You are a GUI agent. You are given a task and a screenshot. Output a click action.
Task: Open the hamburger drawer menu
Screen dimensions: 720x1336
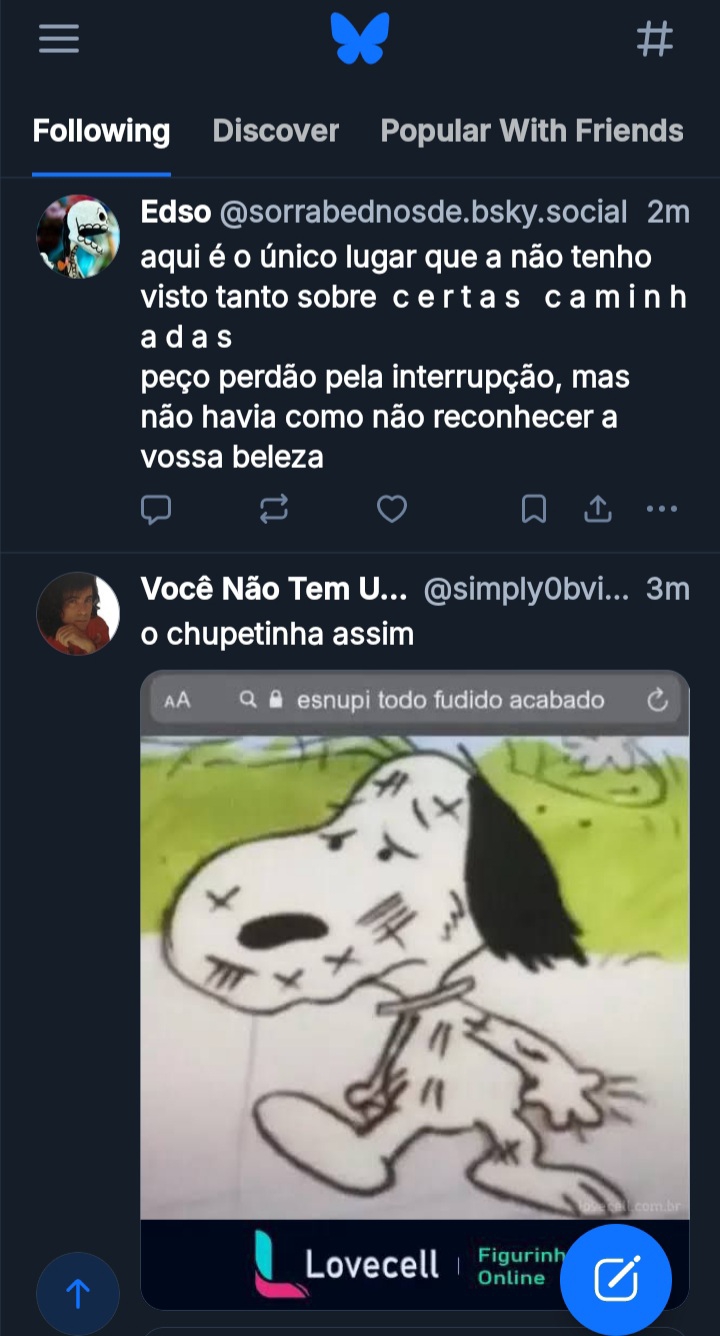pyautogui.click(x=58, y=39)
